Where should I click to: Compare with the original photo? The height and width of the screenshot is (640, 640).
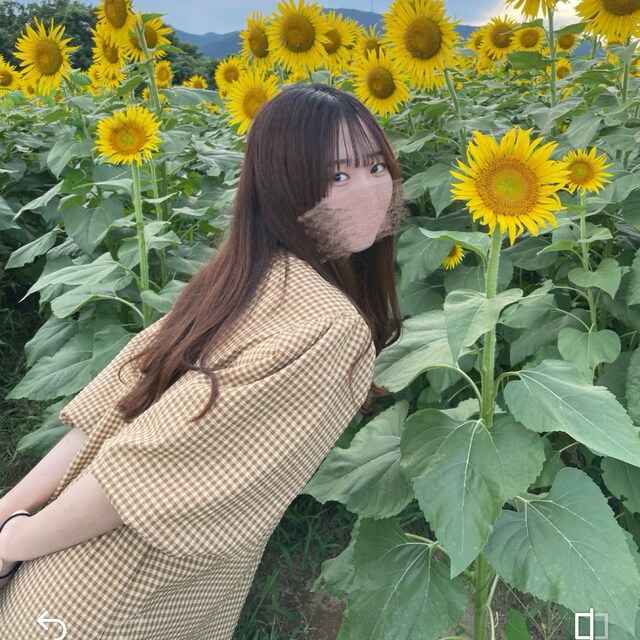click(x=590, y=625)
